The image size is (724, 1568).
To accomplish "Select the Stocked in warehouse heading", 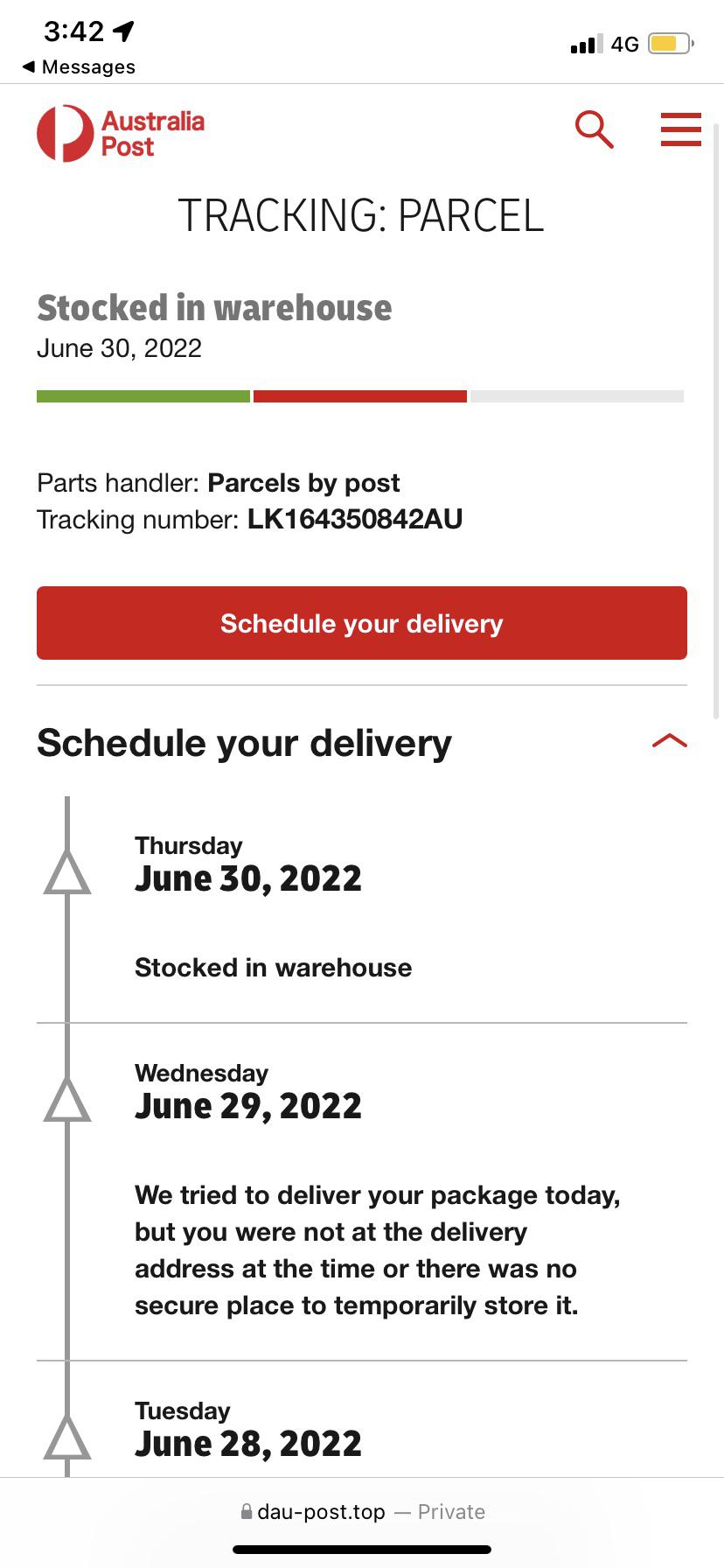I will click(x=213, y=308).
